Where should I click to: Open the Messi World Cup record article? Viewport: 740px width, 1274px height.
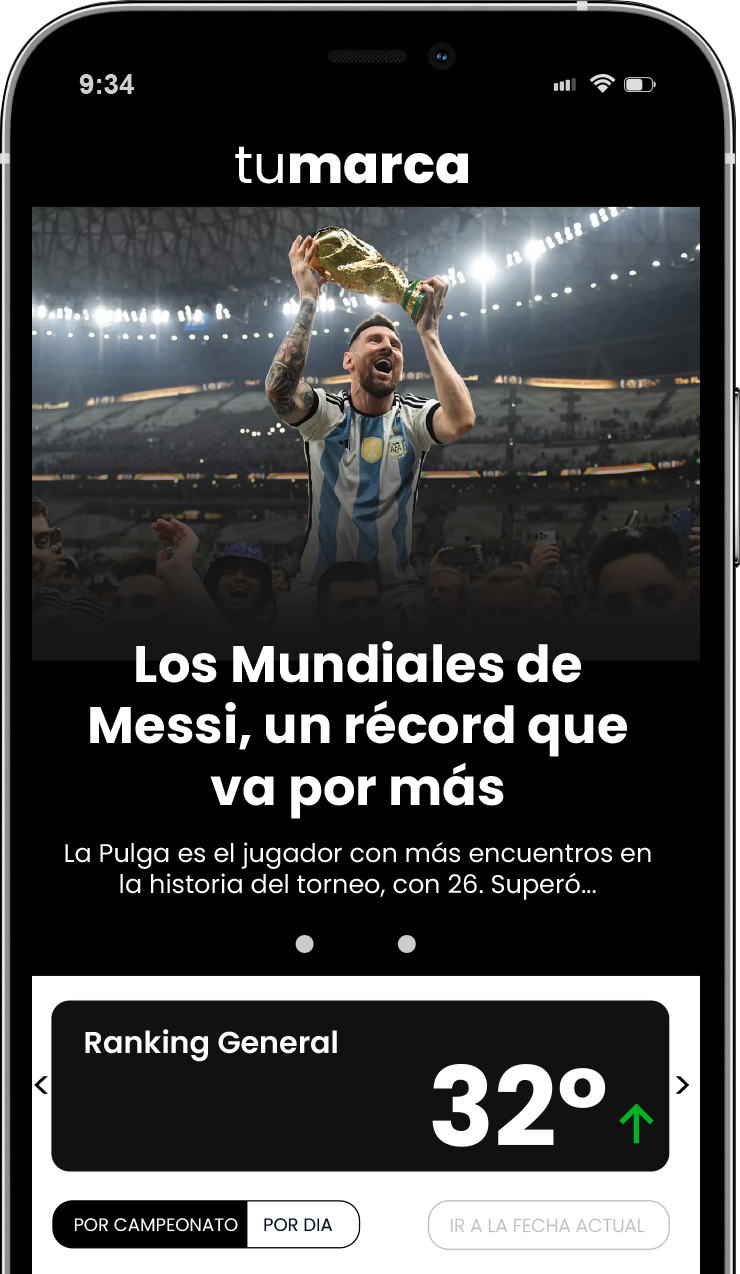pos(358,727)
